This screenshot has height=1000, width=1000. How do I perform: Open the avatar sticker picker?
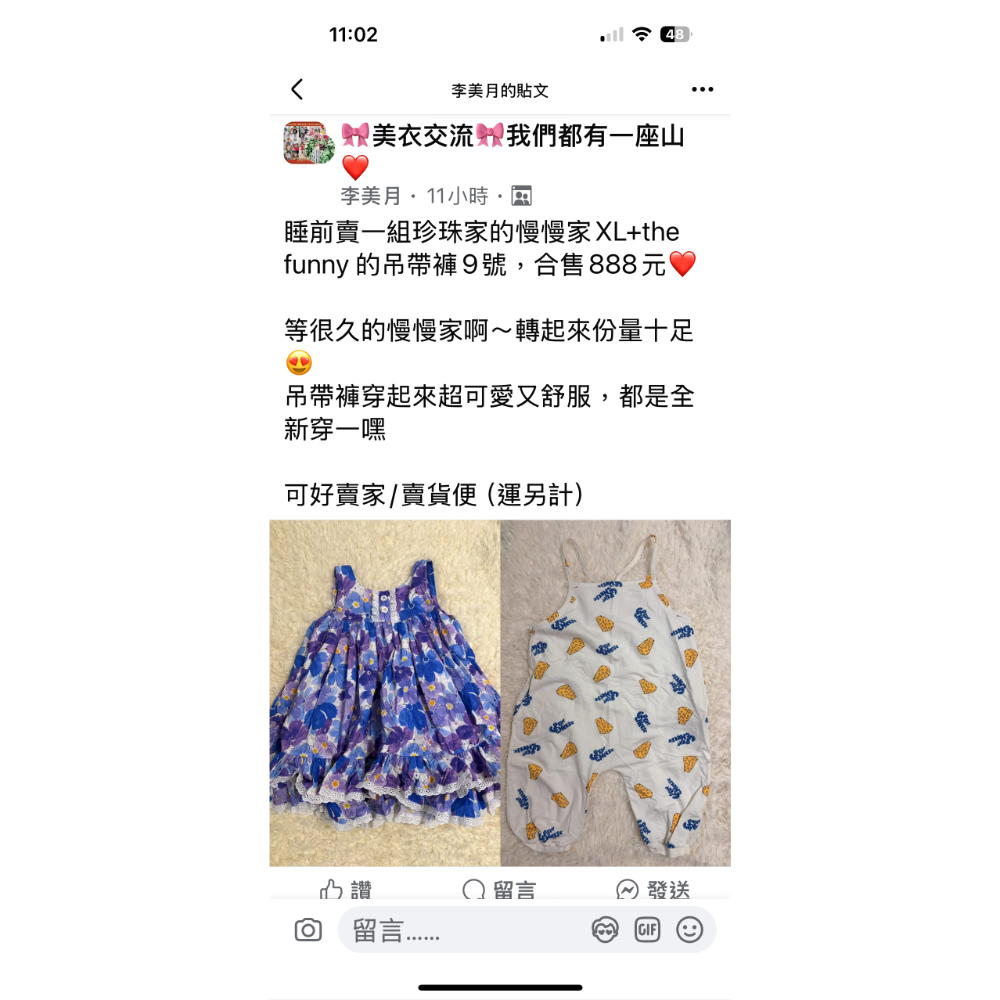point(605,931)
